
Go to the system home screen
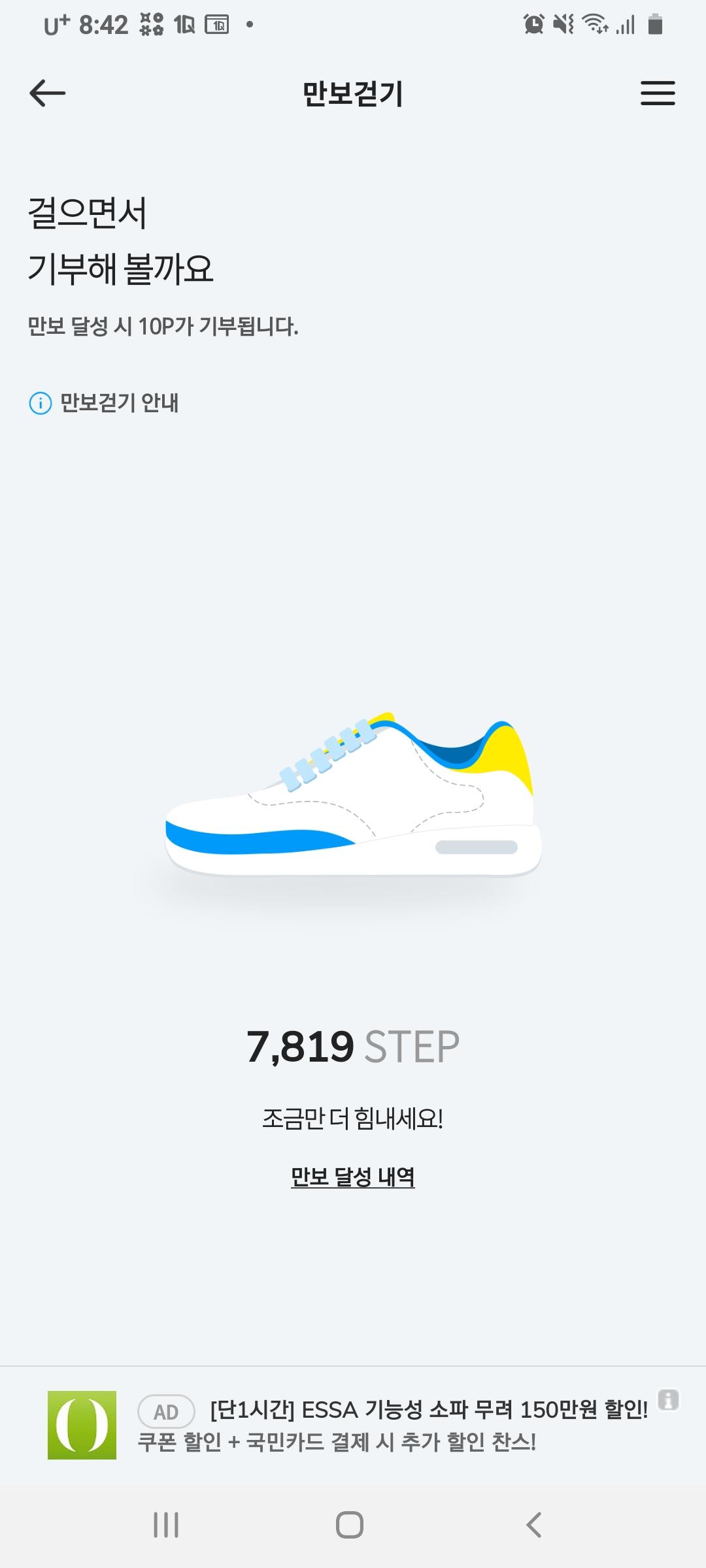(350, 1525)
